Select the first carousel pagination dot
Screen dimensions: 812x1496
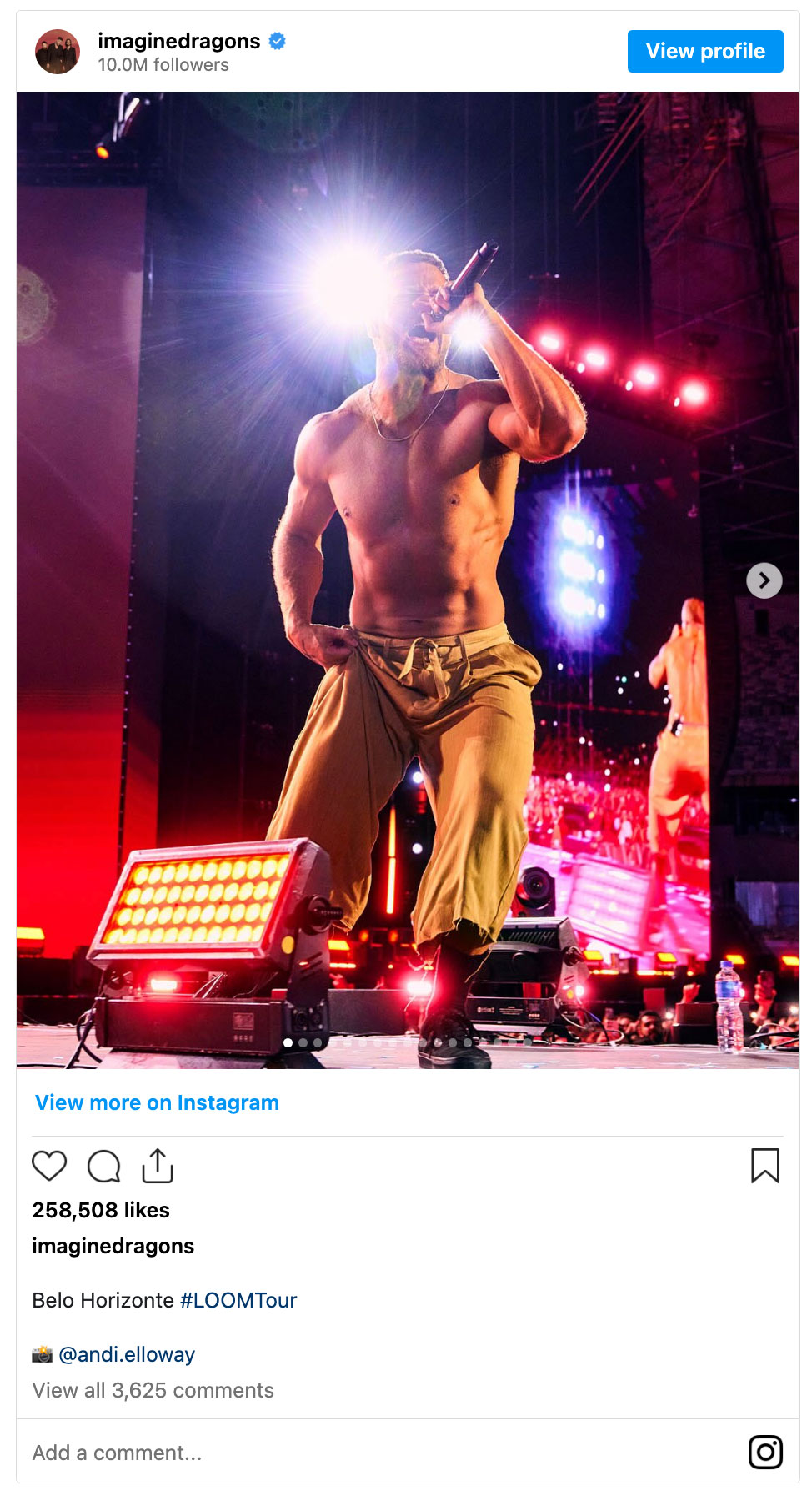click(288, 1042)
